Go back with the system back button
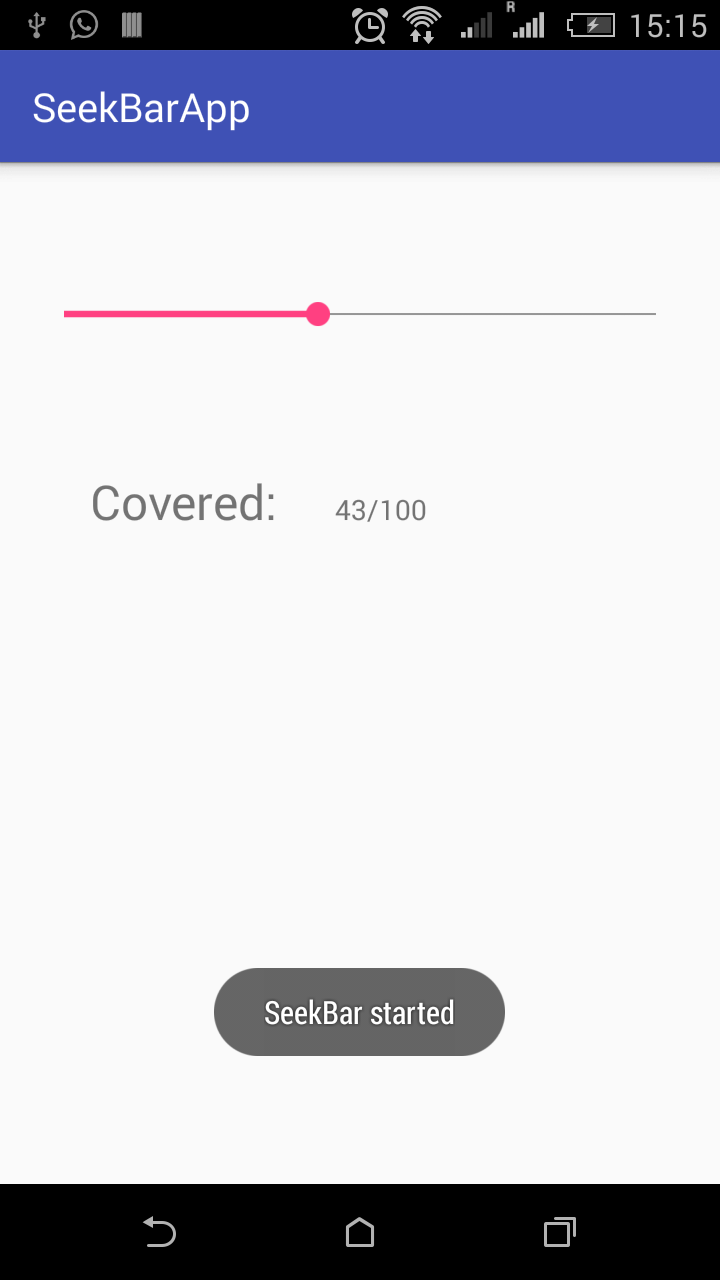Image resolution: width=720 pixels, height=1280 pixels. (x=160, y=1232)
